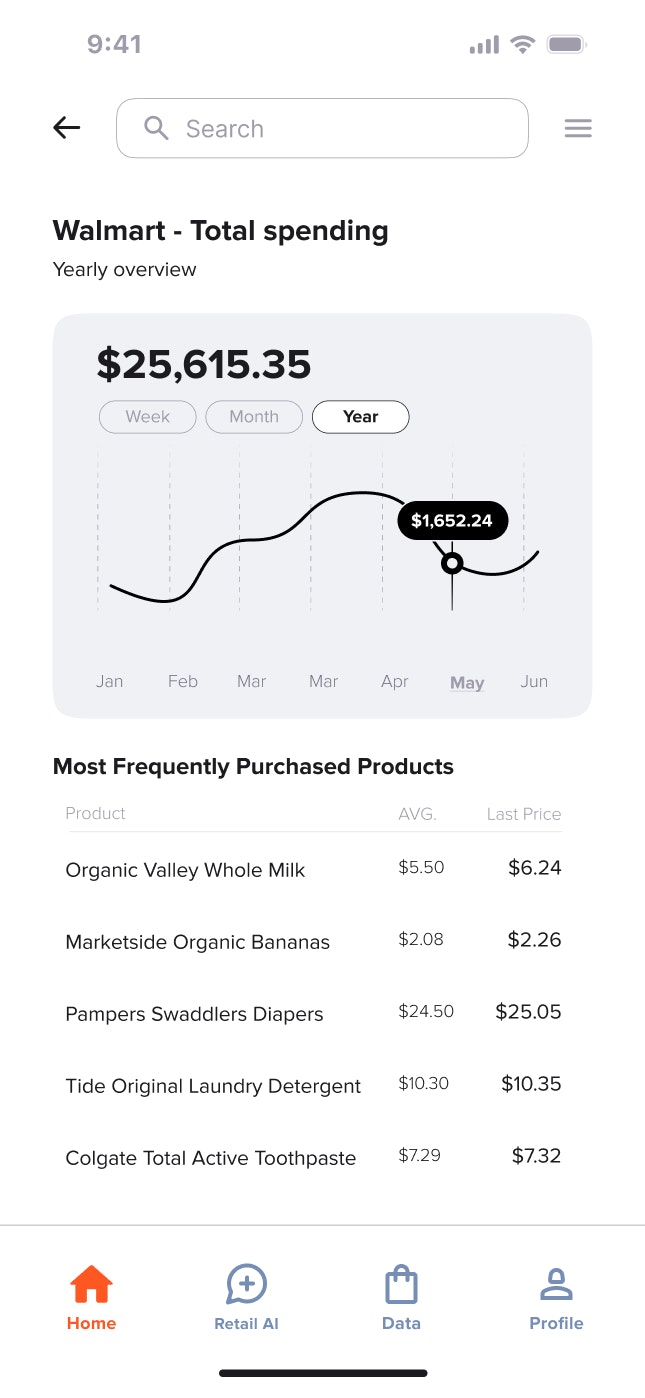Switch to the Data tab
645x1398 pixels.
pyautogui.click(x=401, y=1297)
